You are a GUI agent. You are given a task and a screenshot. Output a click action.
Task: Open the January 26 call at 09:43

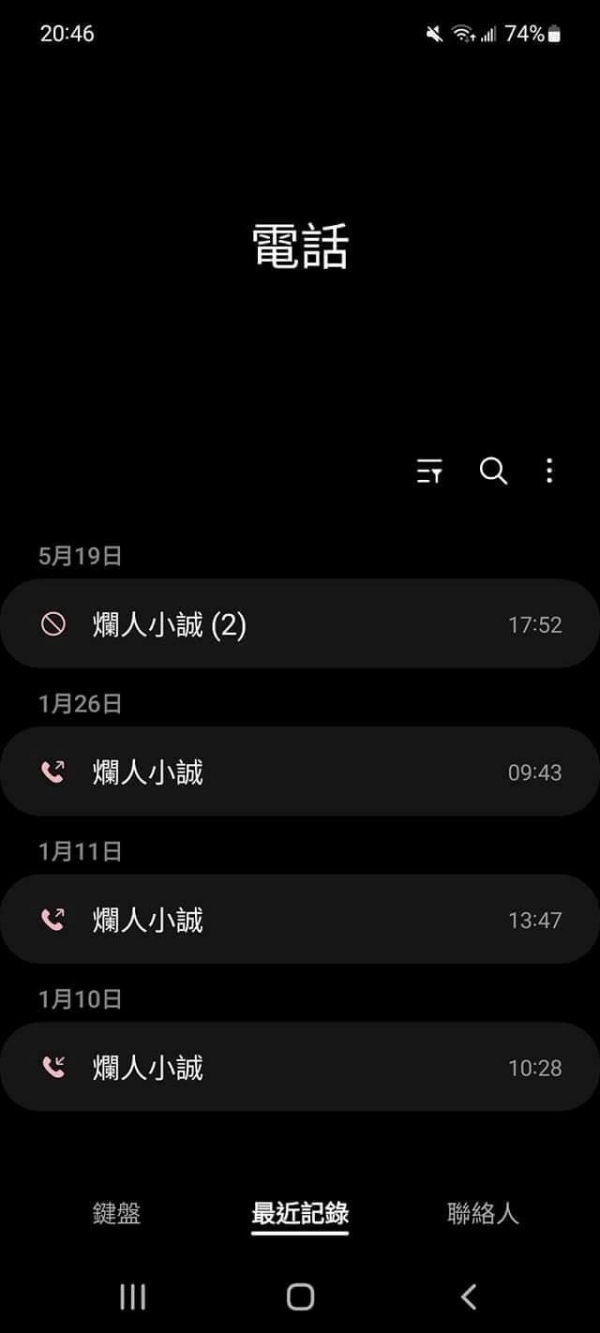(300, 772)
